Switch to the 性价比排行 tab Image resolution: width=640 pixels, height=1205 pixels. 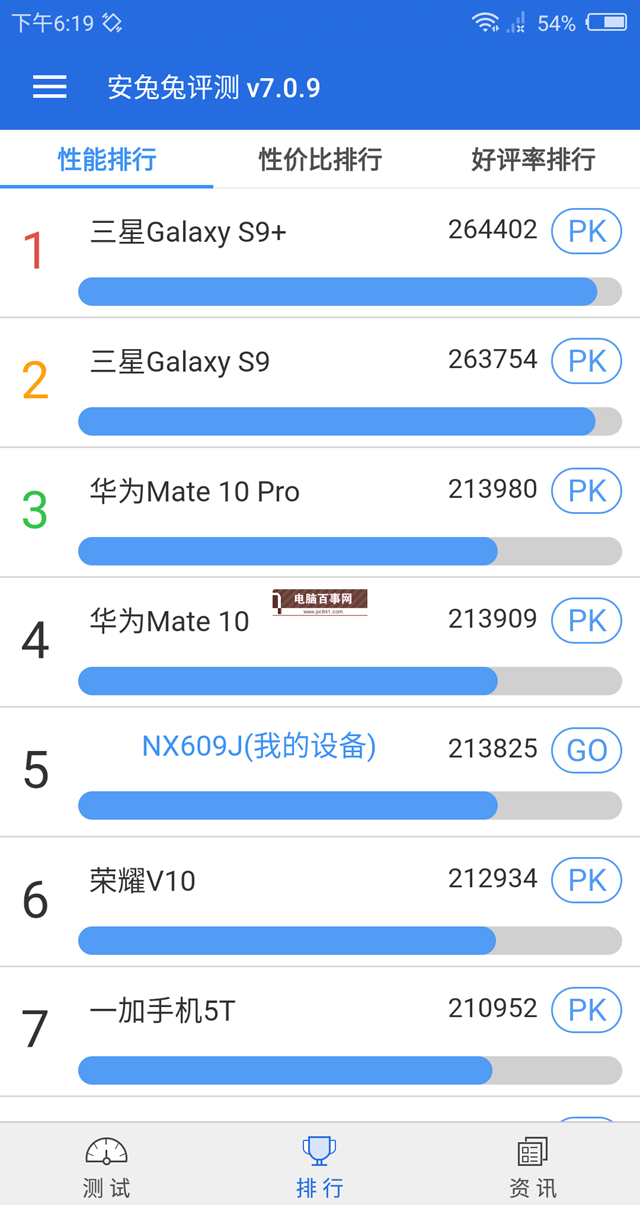[320, 159]
